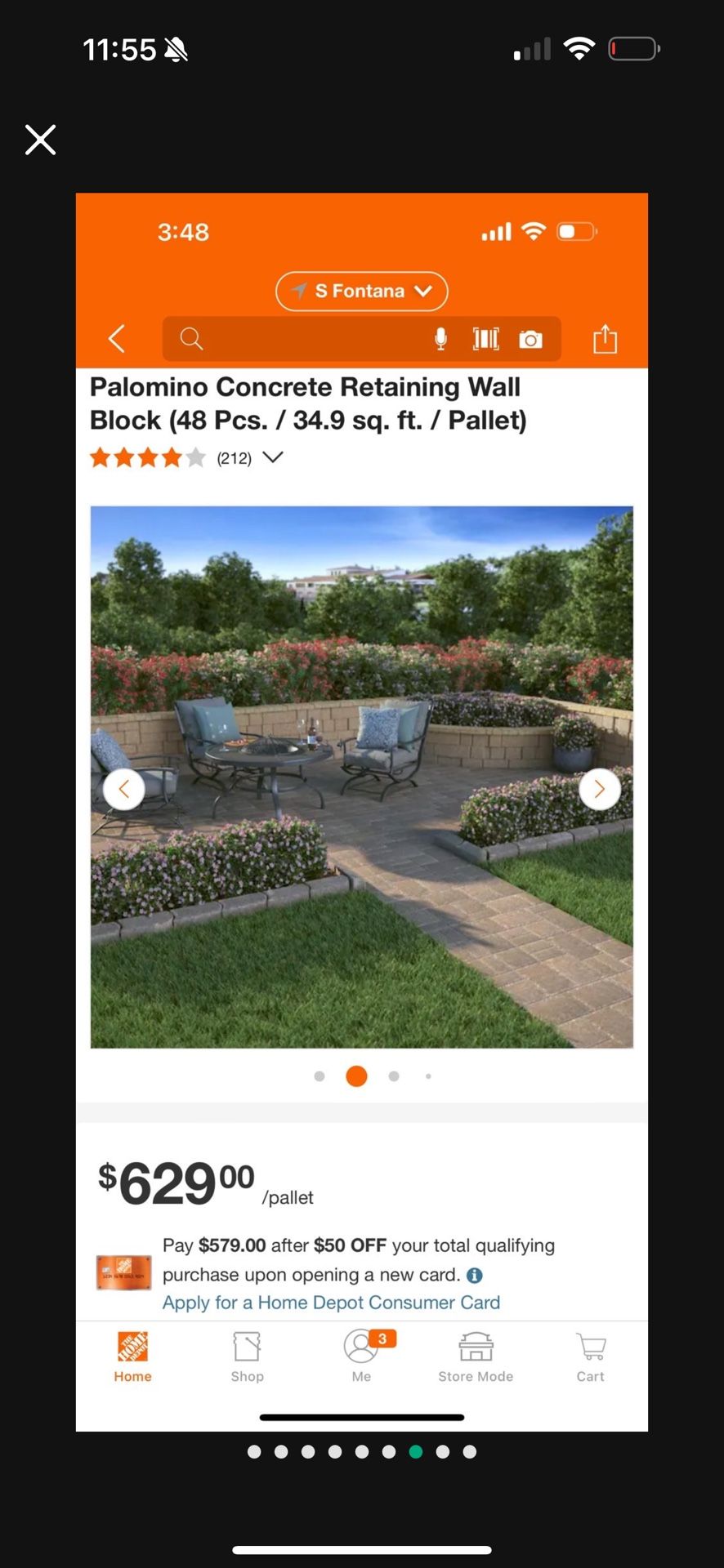Image resolution: width=724 pixels, height=1568 pixels.
Task: Tap the info icon about the card offer
Action: click(x=474, y=1275)
